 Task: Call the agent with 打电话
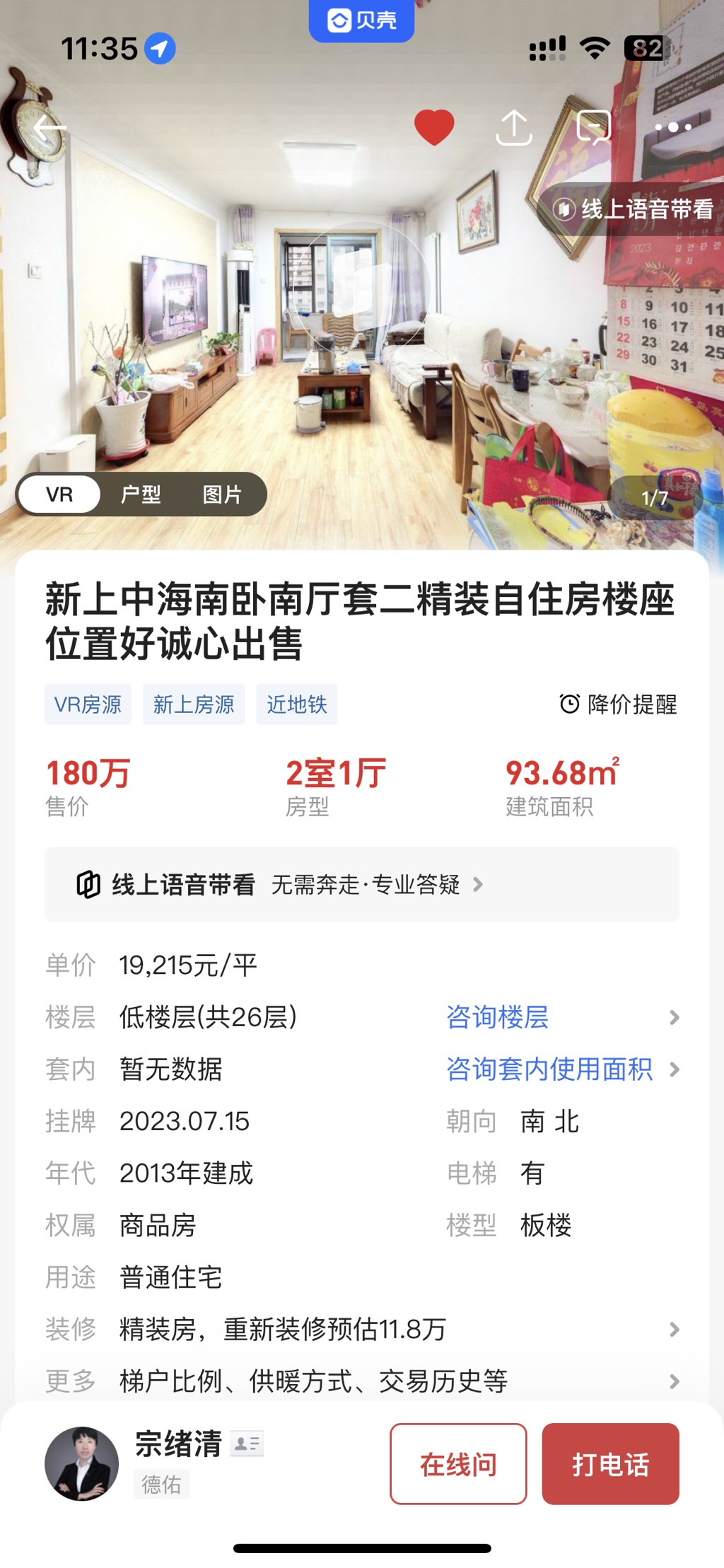coord(610,1464)
